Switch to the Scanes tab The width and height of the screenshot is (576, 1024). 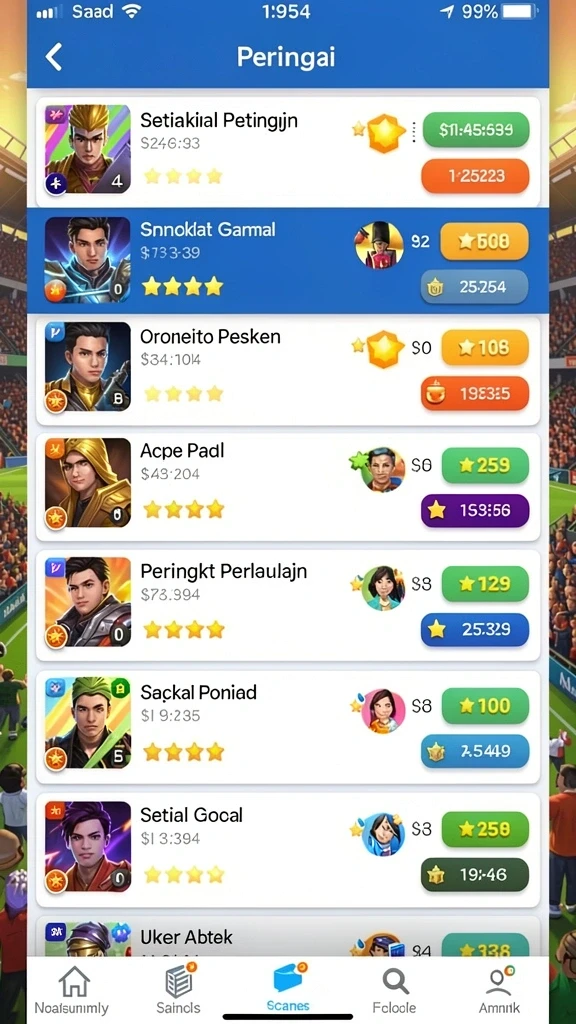point(288,989)
